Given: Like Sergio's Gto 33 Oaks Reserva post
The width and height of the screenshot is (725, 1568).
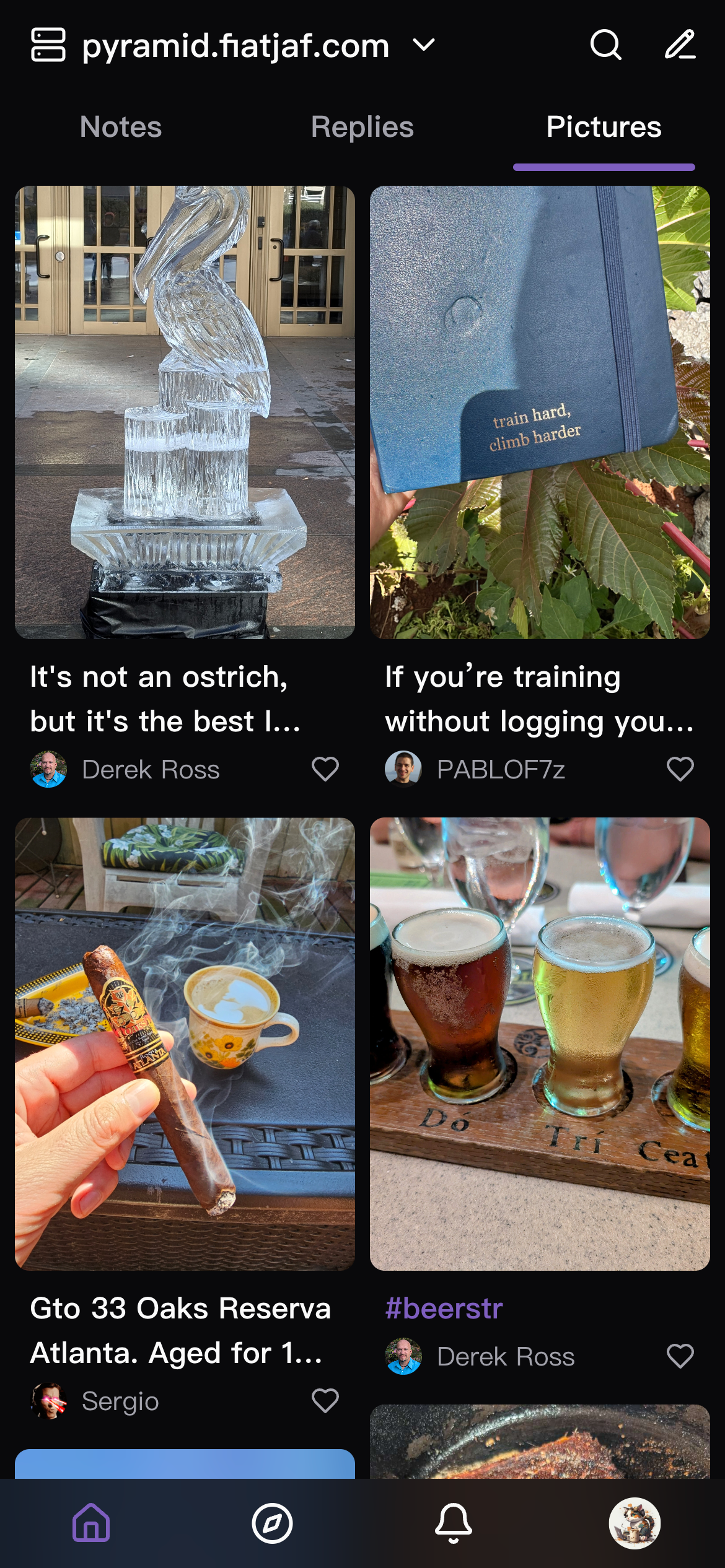Looking at the screenshot, I should pos(325,1401).
